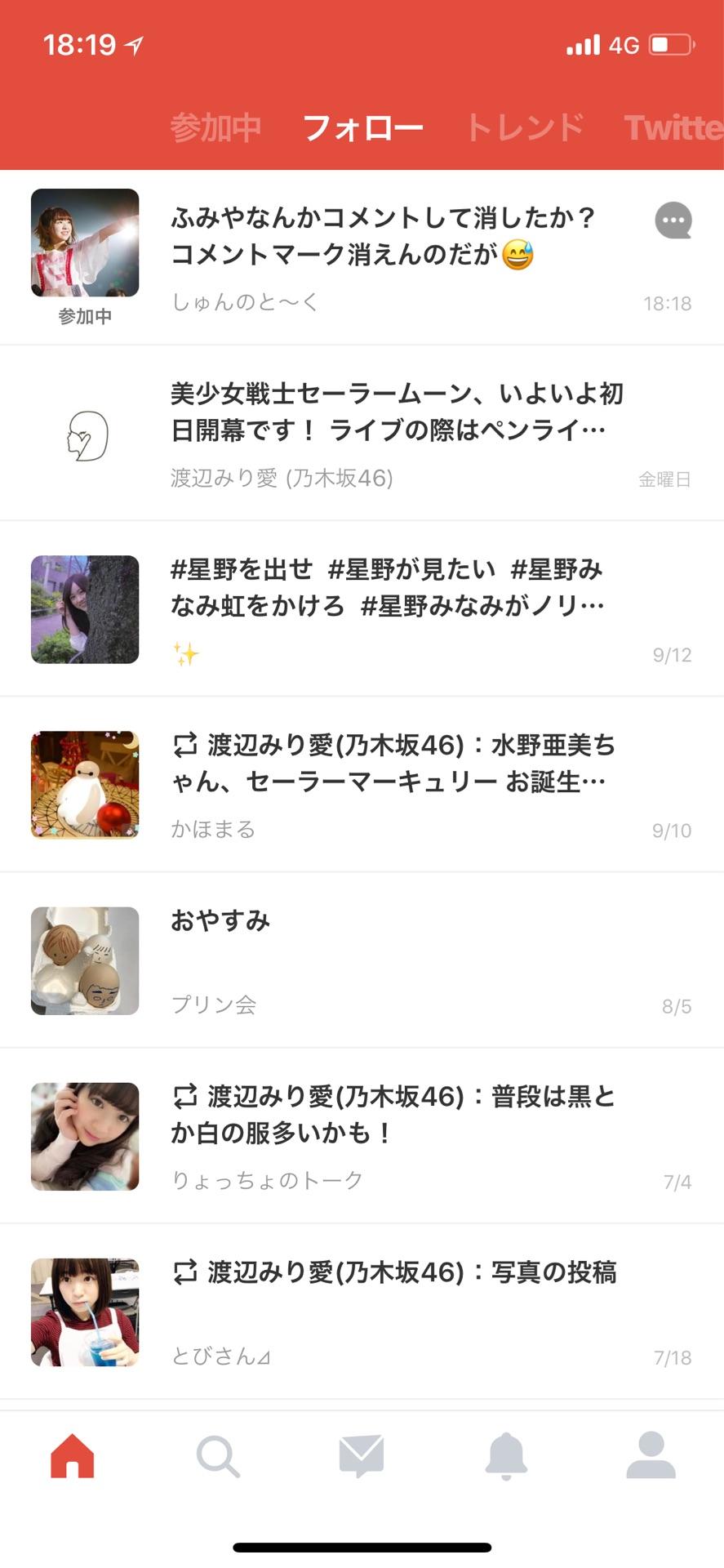The height and width of the screenshot is (1568, 724).
Task: Switch to the 参加中 tab
Action: (215, 127)
